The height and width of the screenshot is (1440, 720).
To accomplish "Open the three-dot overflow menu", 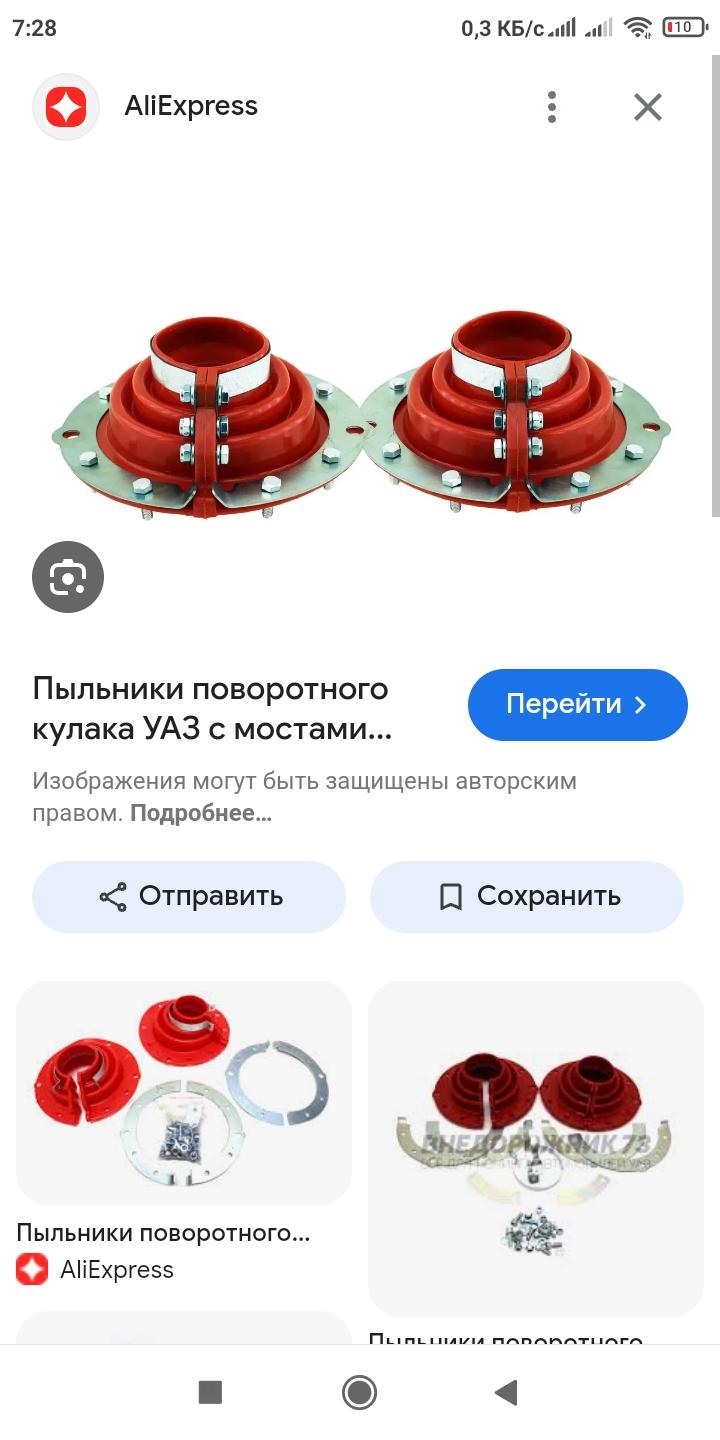I will (x=552, y=107).
